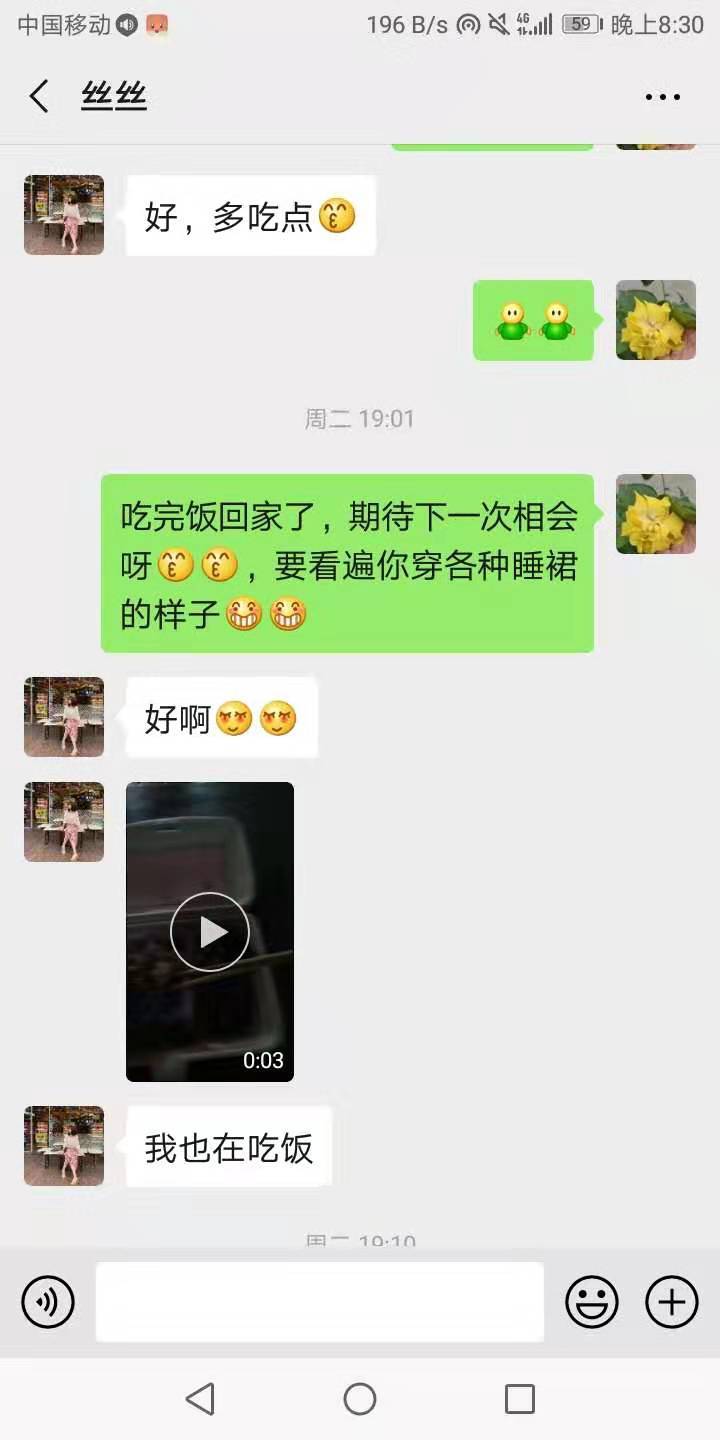Tap the chat title 丝丝
Image resolution: width=720 pixels, height=1440 pixels.
pyautogui.click(x=114, y=95)
